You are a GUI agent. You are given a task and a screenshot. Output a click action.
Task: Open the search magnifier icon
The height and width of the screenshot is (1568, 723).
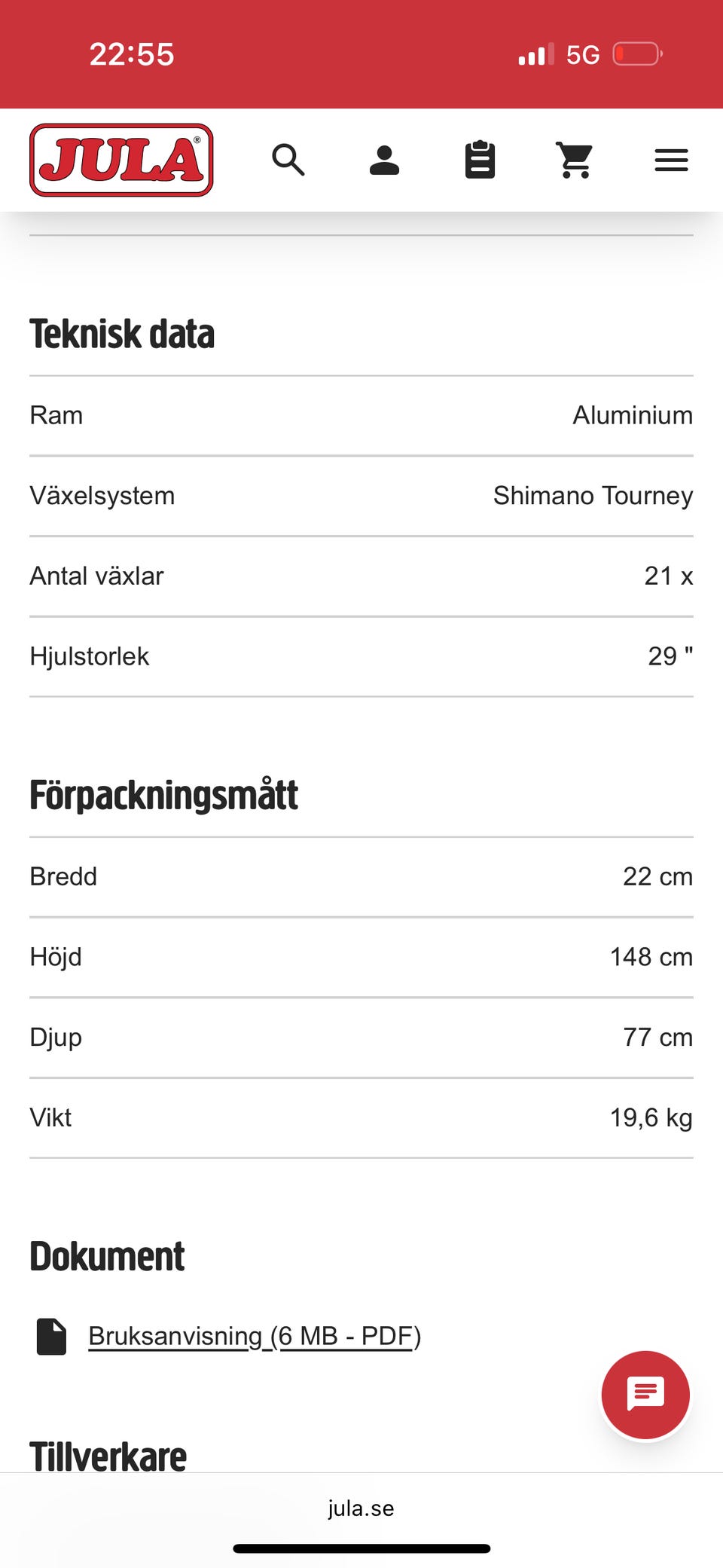point(288,160)
